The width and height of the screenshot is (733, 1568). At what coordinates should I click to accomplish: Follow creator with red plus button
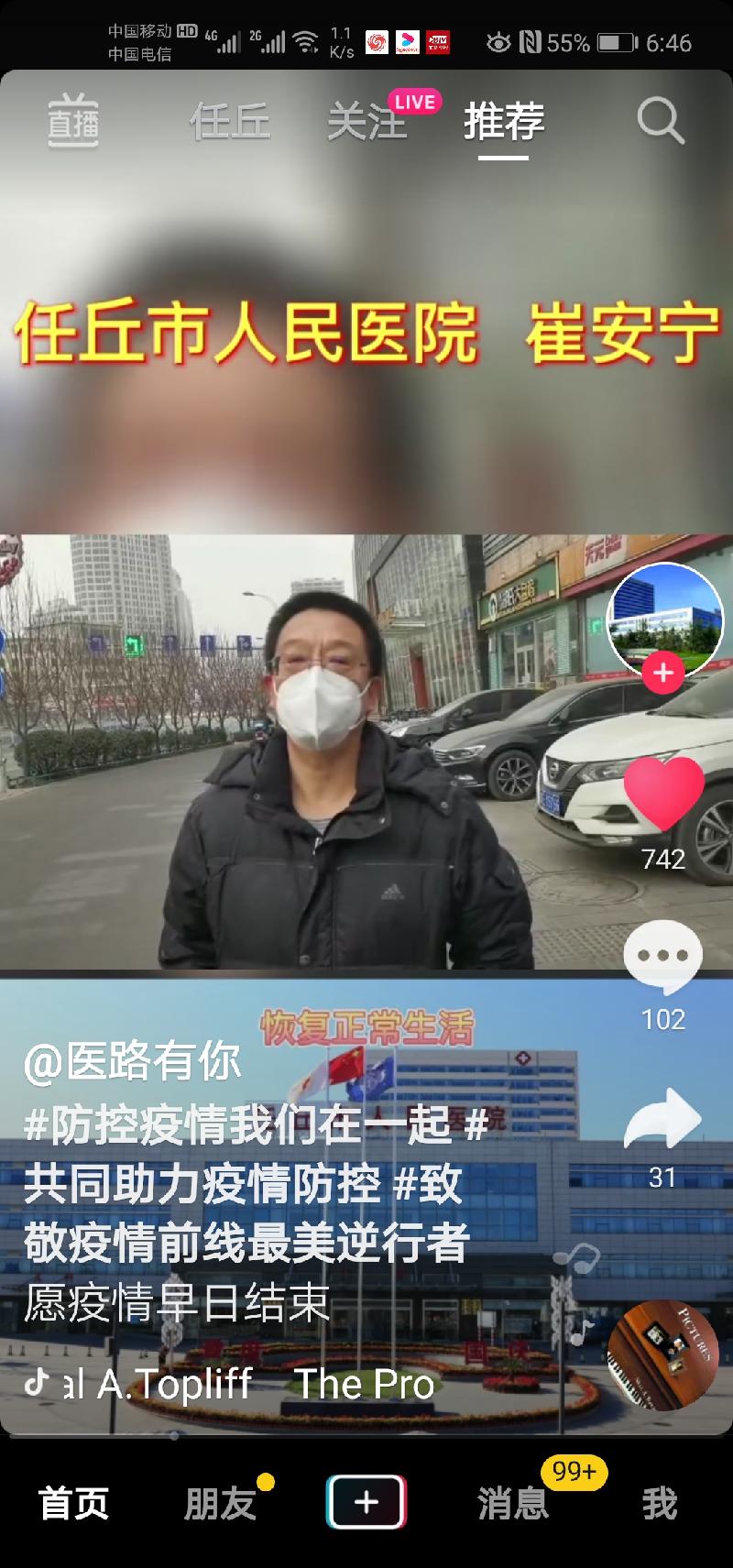pos(663,674)
